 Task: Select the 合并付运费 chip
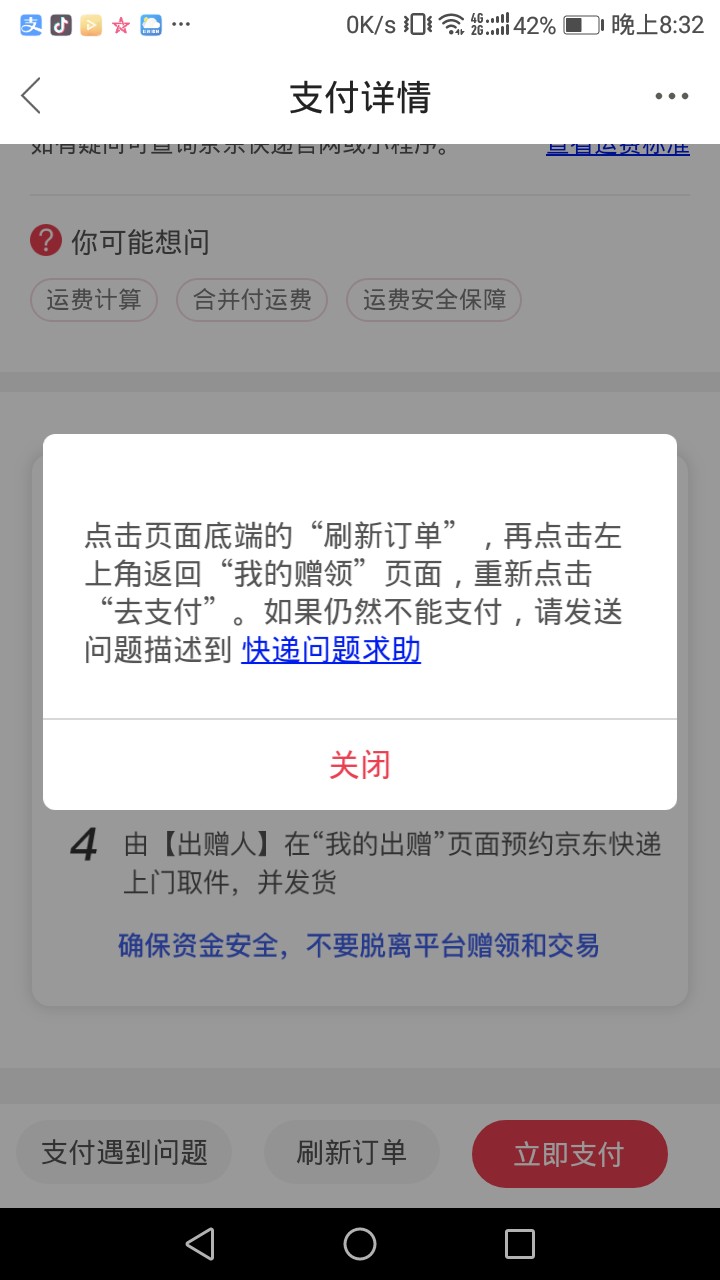[x=252, y=300]
